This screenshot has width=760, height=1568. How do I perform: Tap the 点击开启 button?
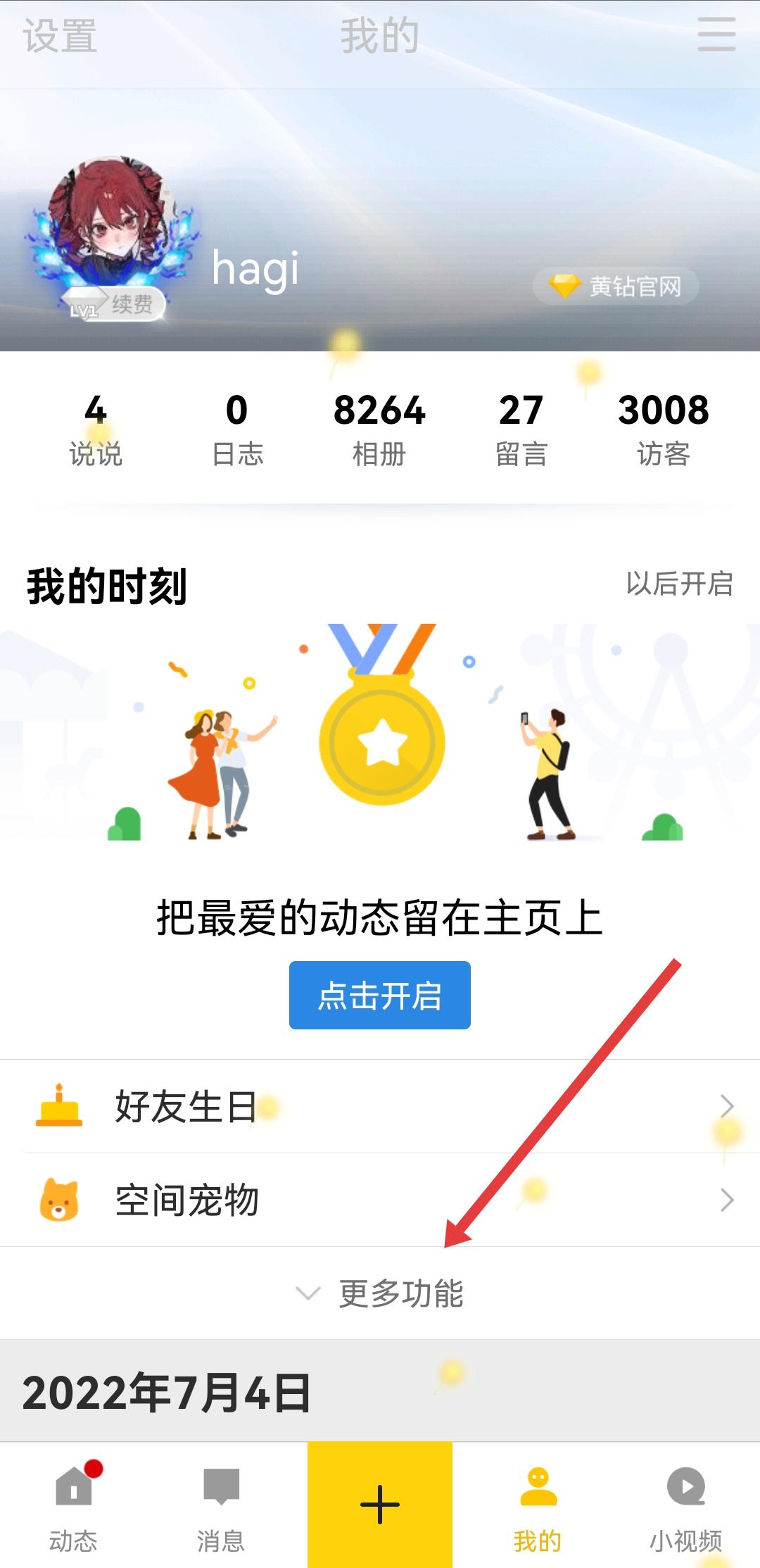[x=379, y=995]
